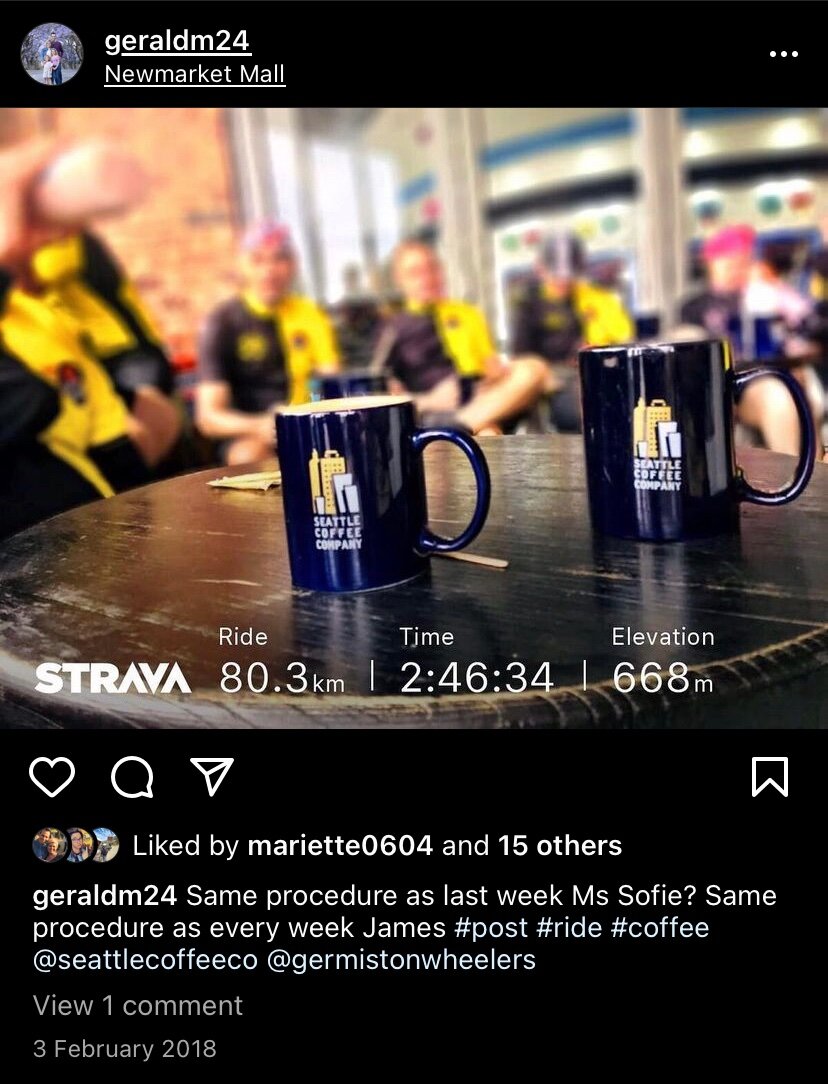The height and width of the screenshot is (1084, 828).
Task: Open the #post hashtag
Action: tap(491, 927)
